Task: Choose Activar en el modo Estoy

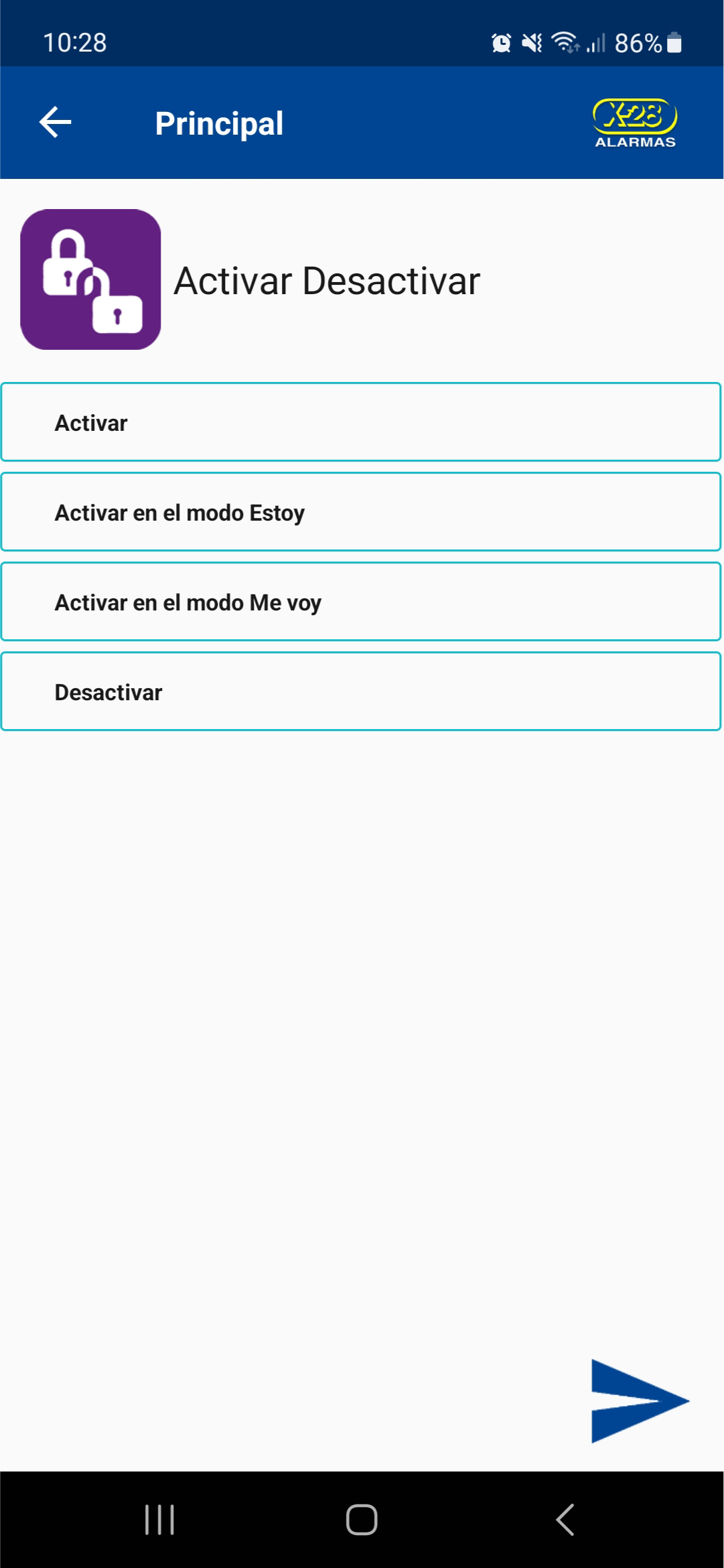Action: coord(361,512)
